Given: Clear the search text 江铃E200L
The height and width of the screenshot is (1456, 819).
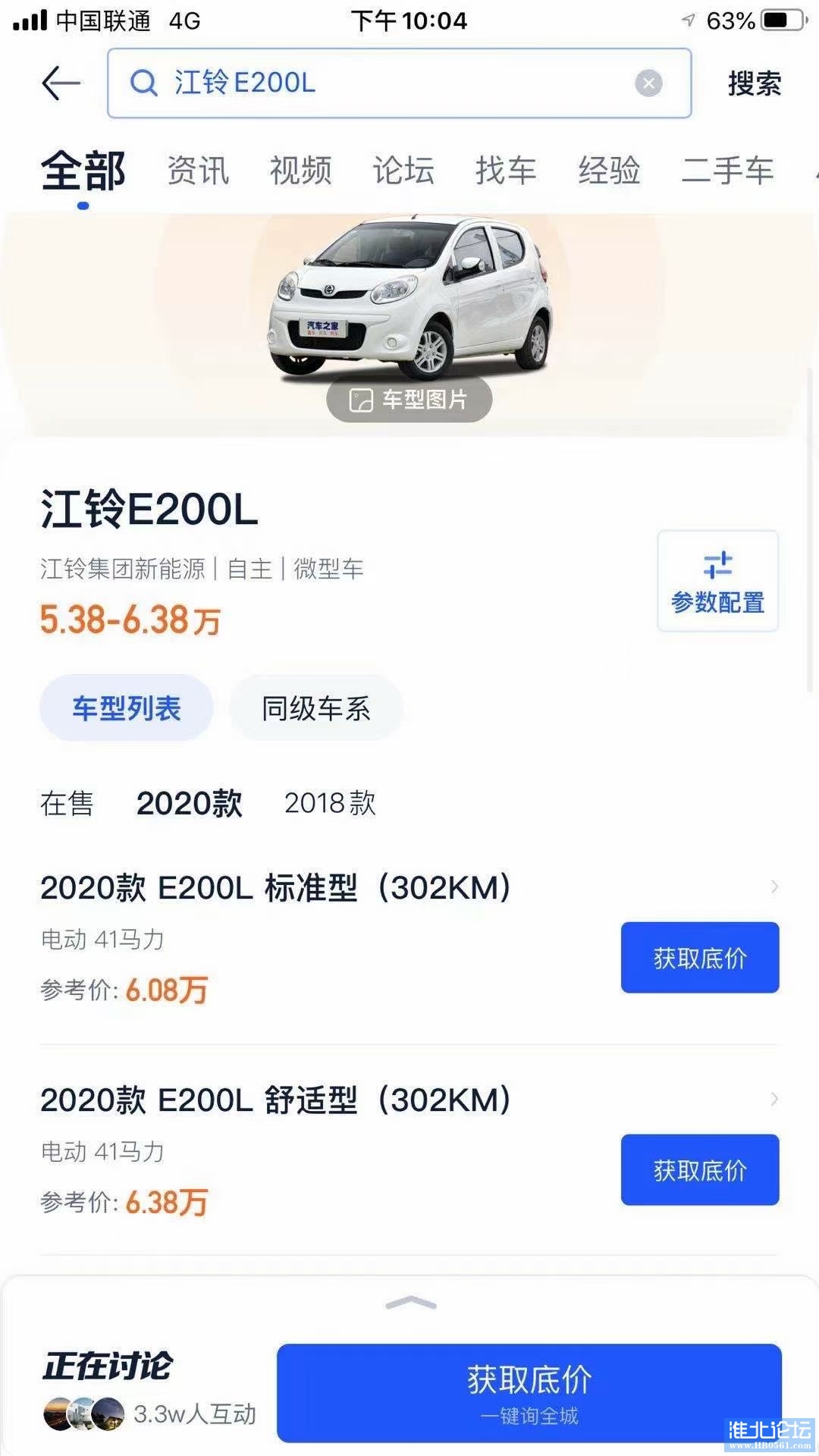Looking at the screenshot, I should click(x=648, y=83).
